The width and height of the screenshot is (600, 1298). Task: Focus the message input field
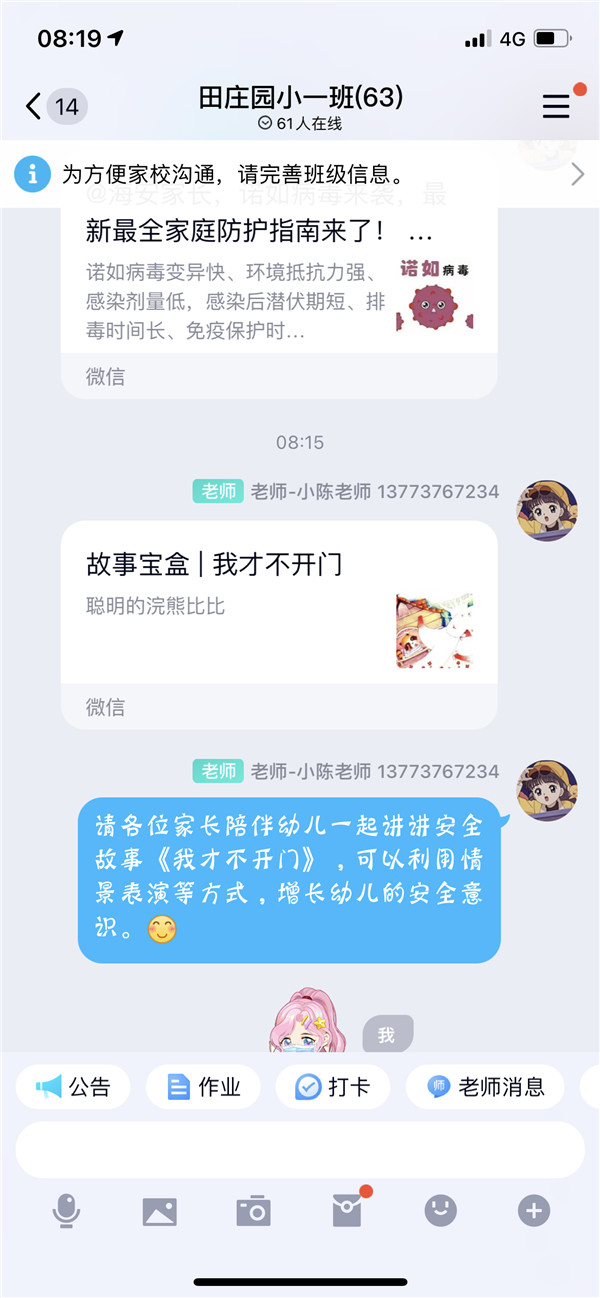(300, 1149)
